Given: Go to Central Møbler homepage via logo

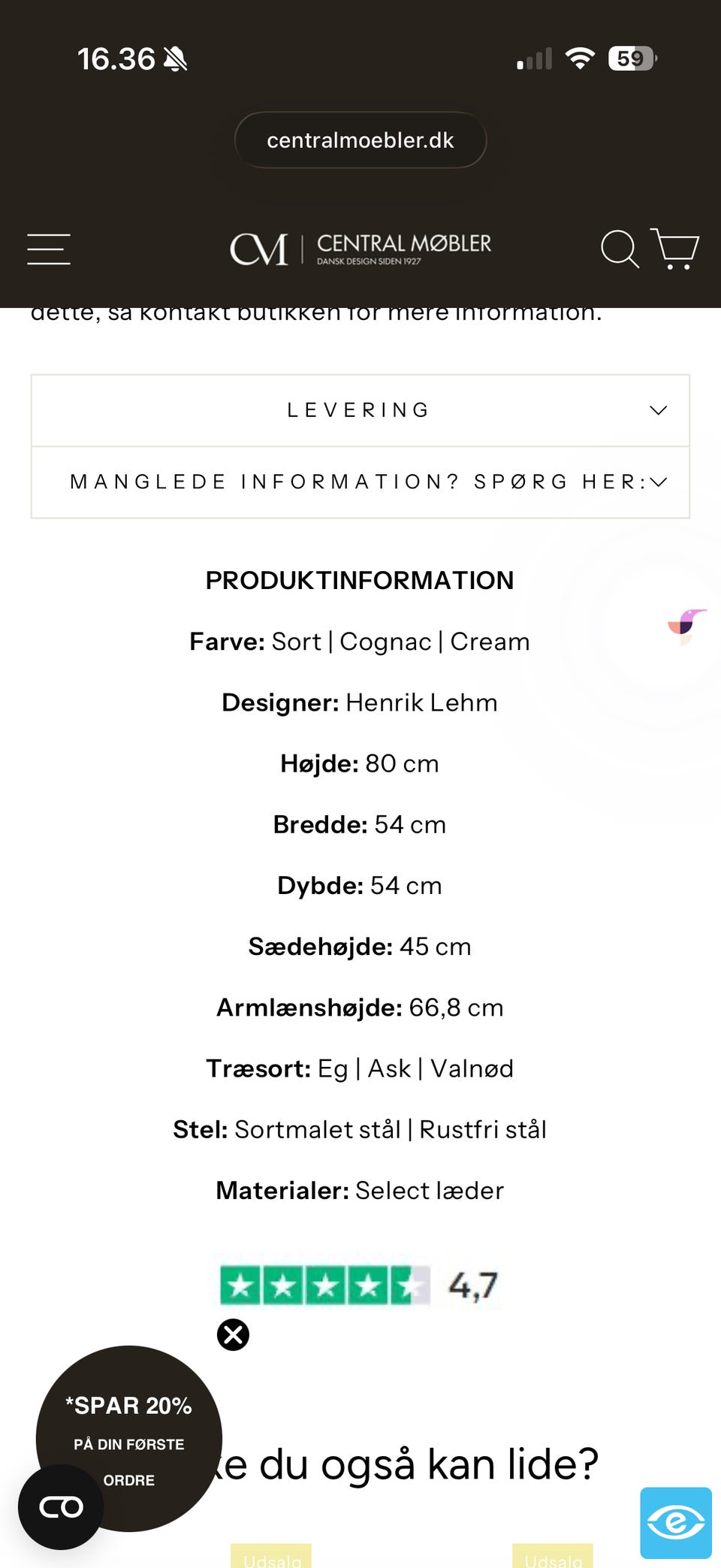Looking at the screenshot, I should tap(360, 249).
